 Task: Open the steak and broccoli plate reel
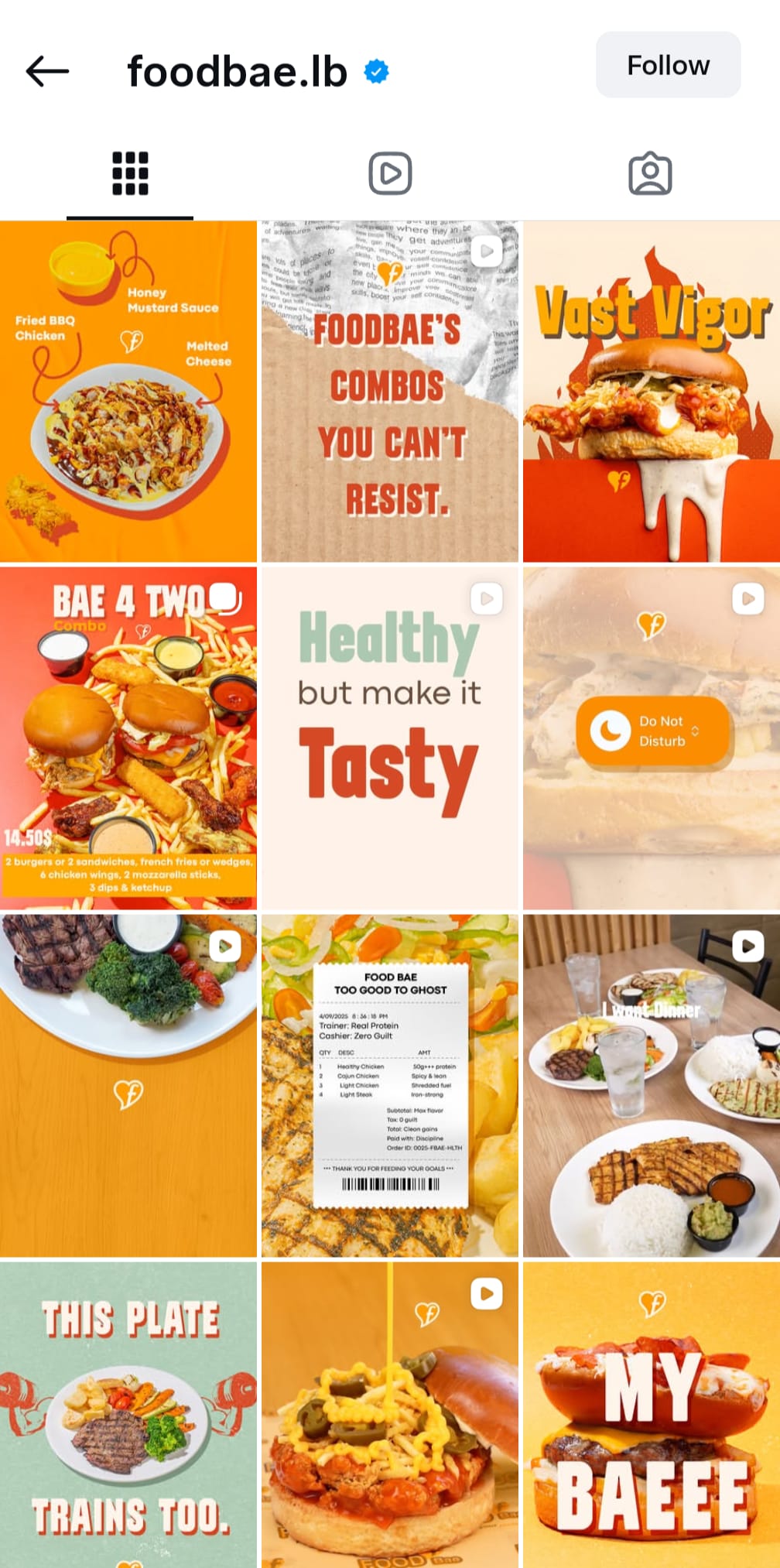click(128, 1086)
